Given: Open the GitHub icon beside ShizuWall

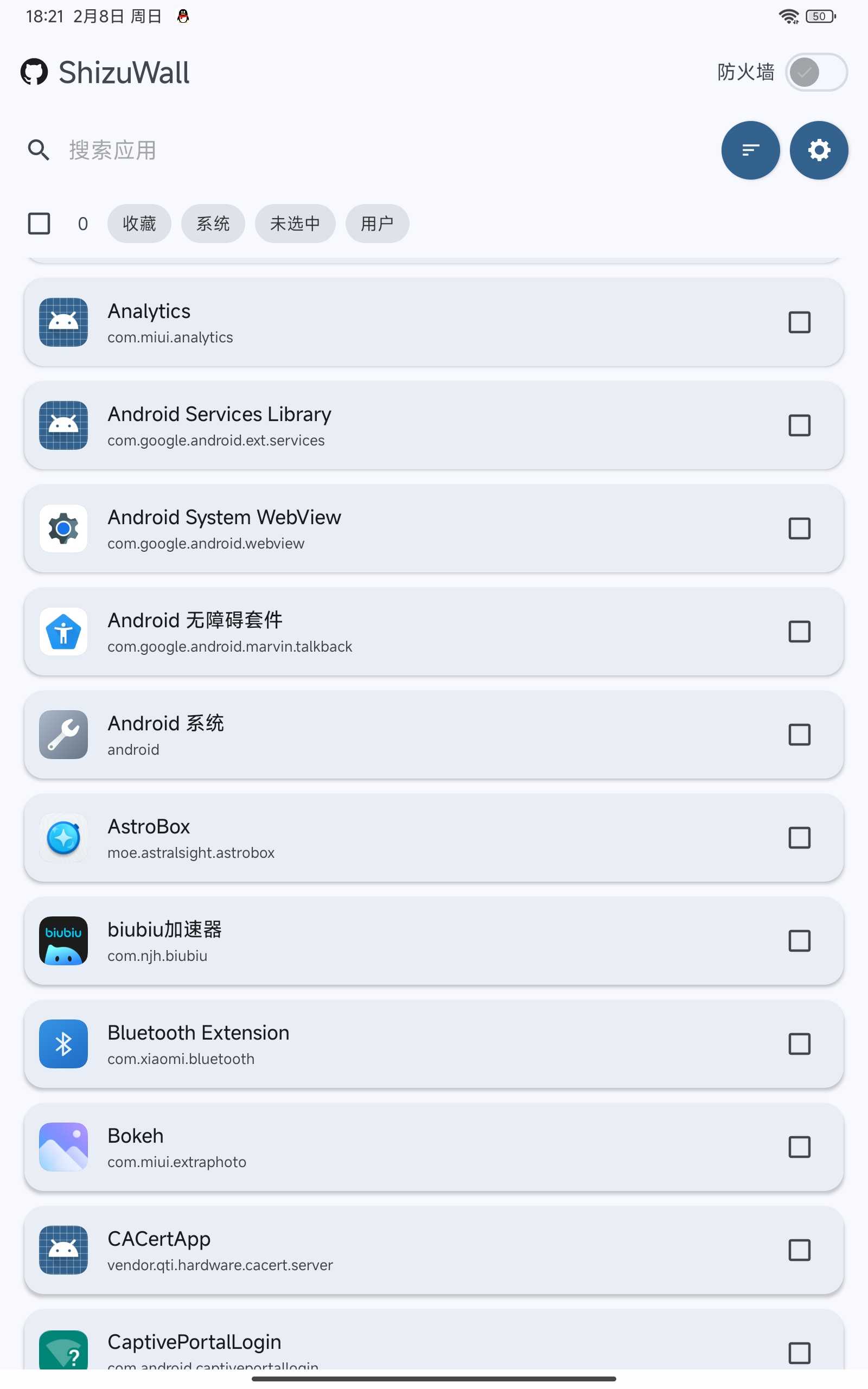Looking at the screenshot, I should pos(34,72).
